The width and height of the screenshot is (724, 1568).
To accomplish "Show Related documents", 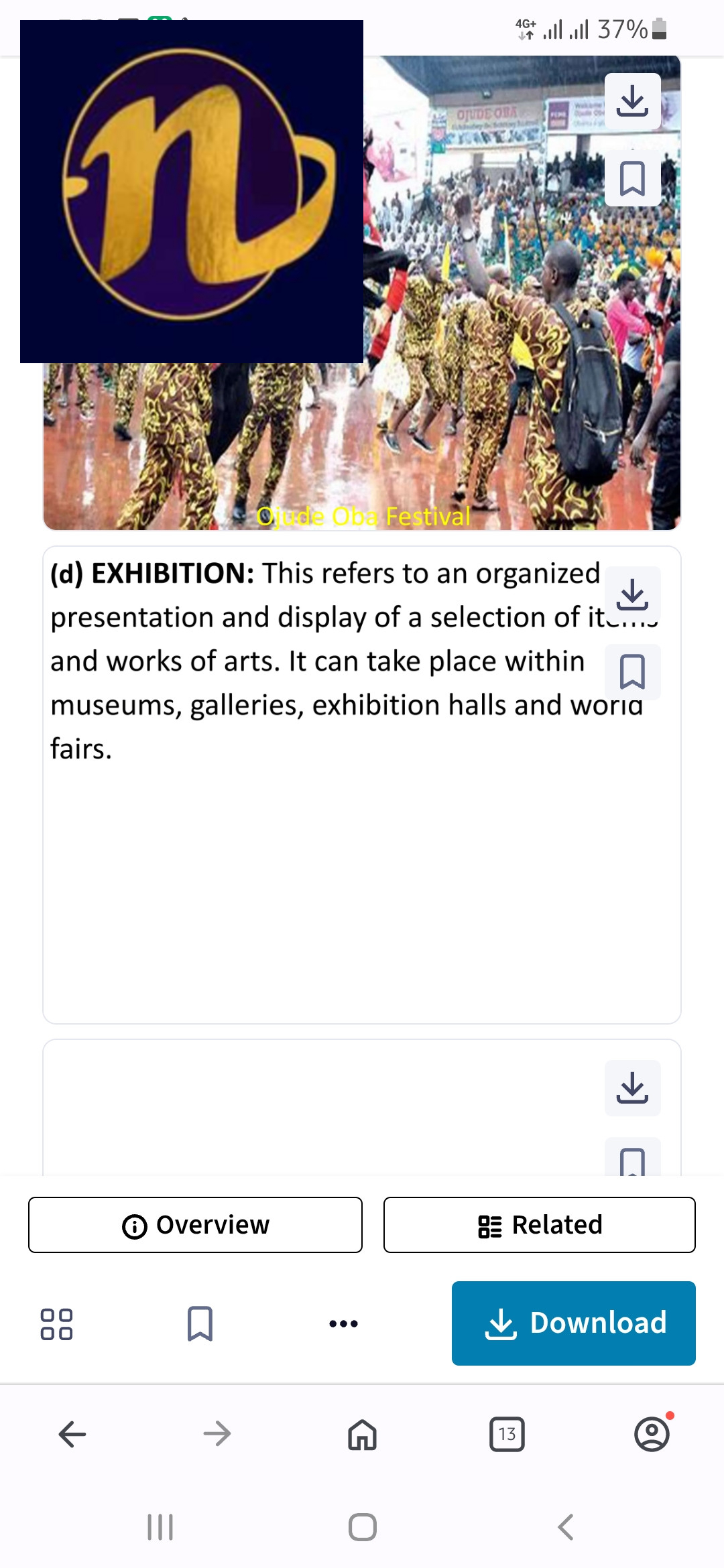I will pos(539,1225).
